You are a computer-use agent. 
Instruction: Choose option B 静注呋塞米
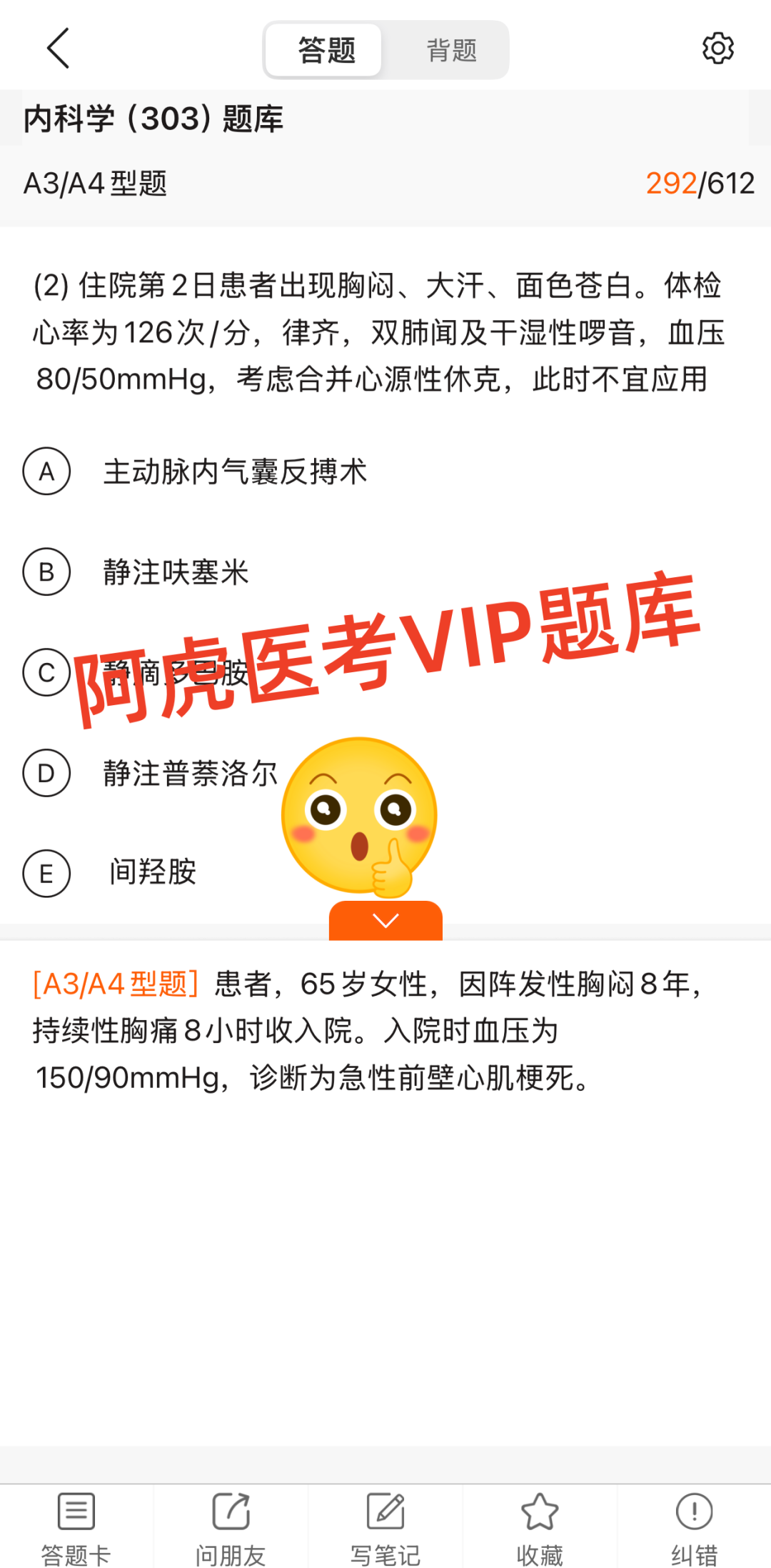pyautogui.click(x=47, y=572)
